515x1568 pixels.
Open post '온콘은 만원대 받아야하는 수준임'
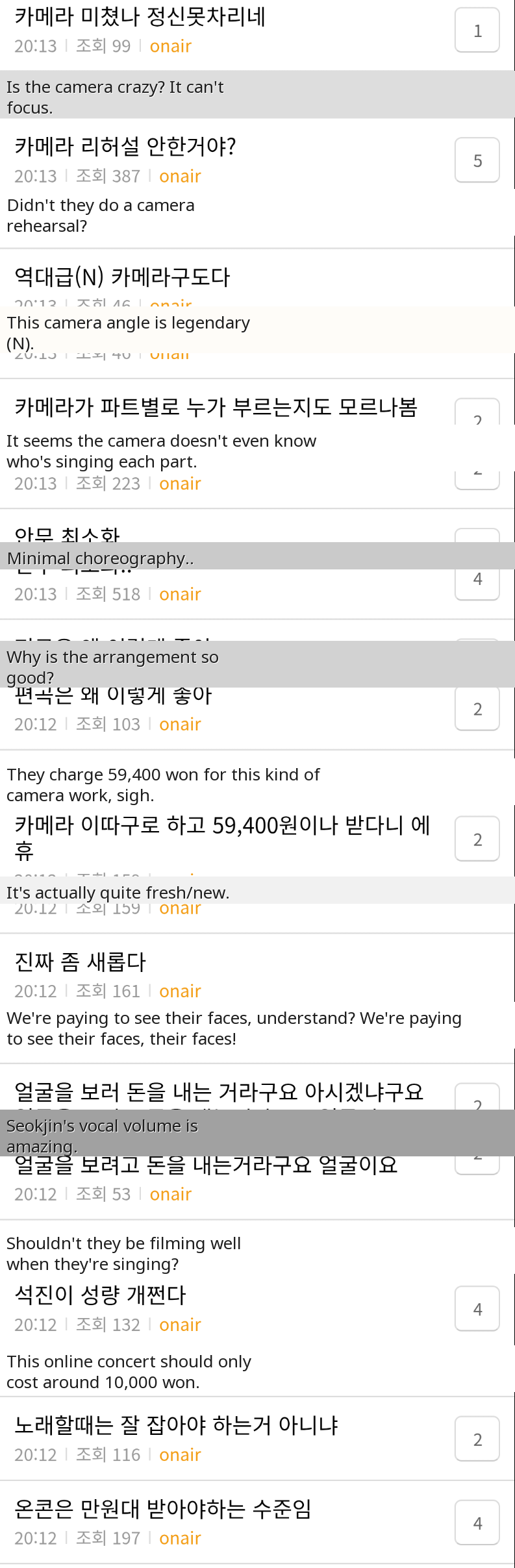[x=162, y=1509]
